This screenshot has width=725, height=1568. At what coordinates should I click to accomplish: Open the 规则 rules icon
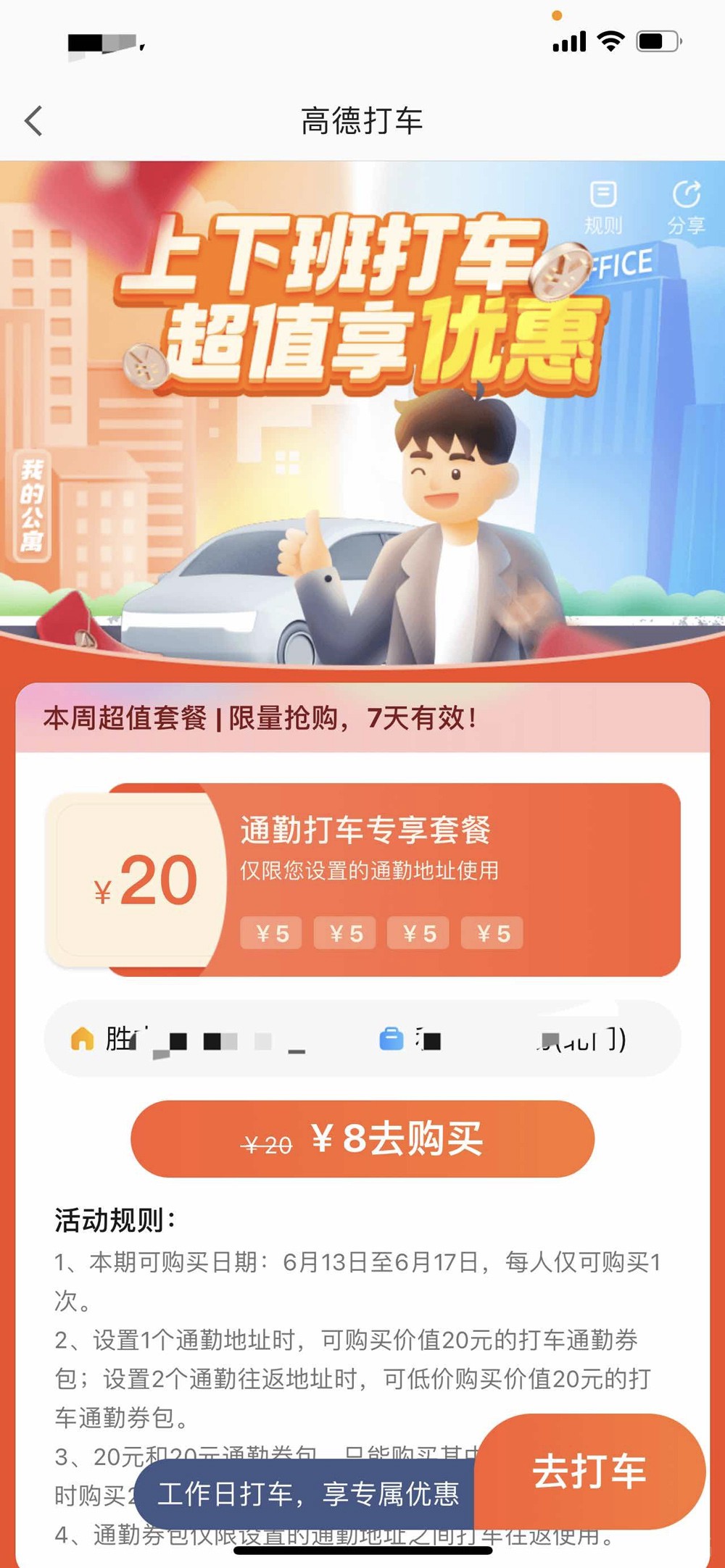tap(603, 207)
